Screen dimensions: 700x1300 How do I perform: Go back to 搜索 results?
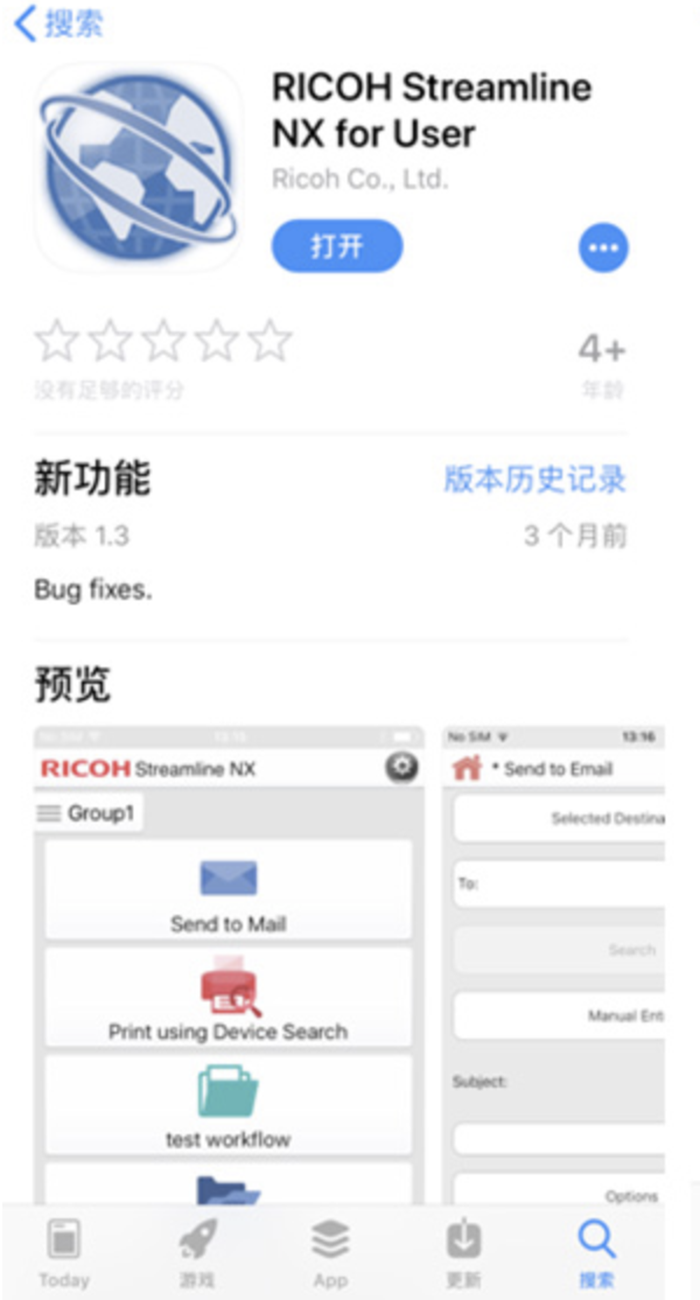pyautogui.click(x=58, y=24)
